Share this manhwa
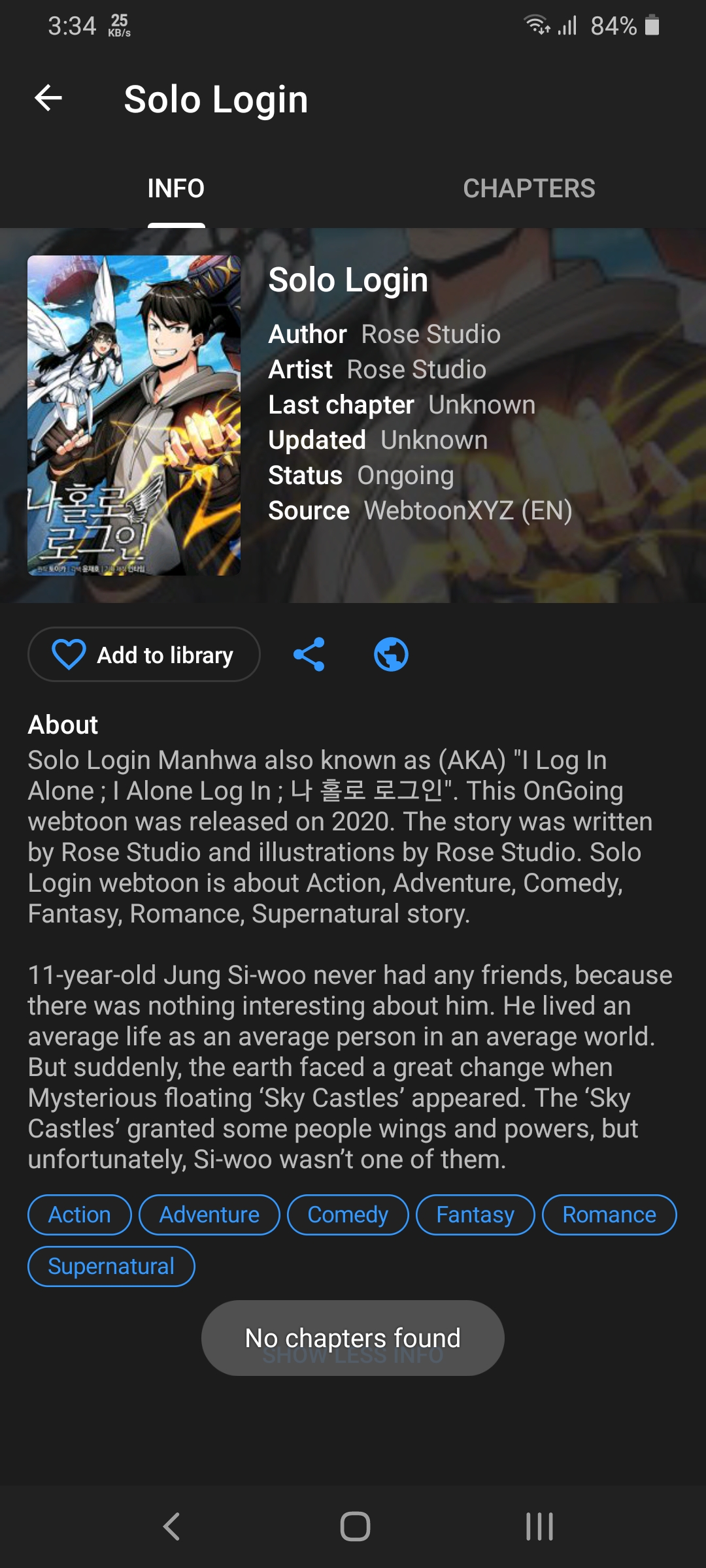The height and width of the screenshot is (1568, 706). click(309, 654)
